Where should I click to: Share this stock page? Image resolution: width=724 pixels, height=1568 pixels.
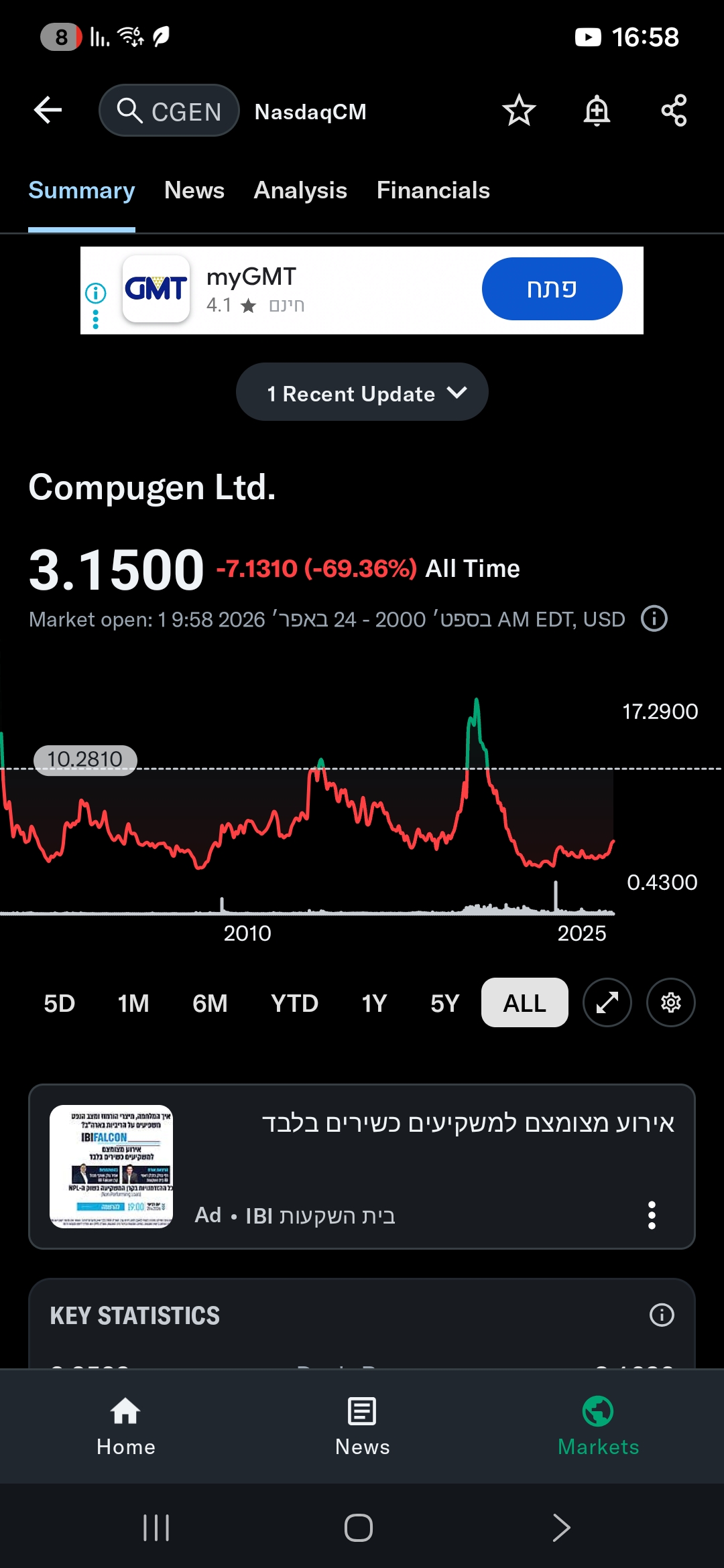click(x=674, y=111)
